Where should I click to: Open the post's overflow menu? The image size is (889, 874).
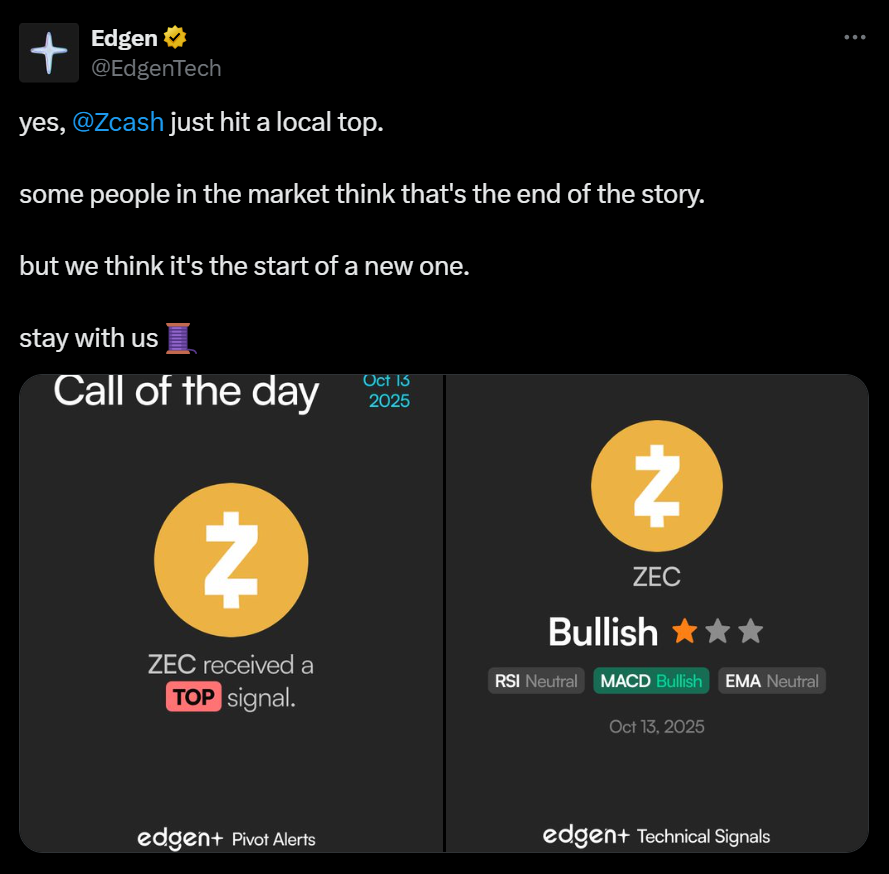point(854,37)
